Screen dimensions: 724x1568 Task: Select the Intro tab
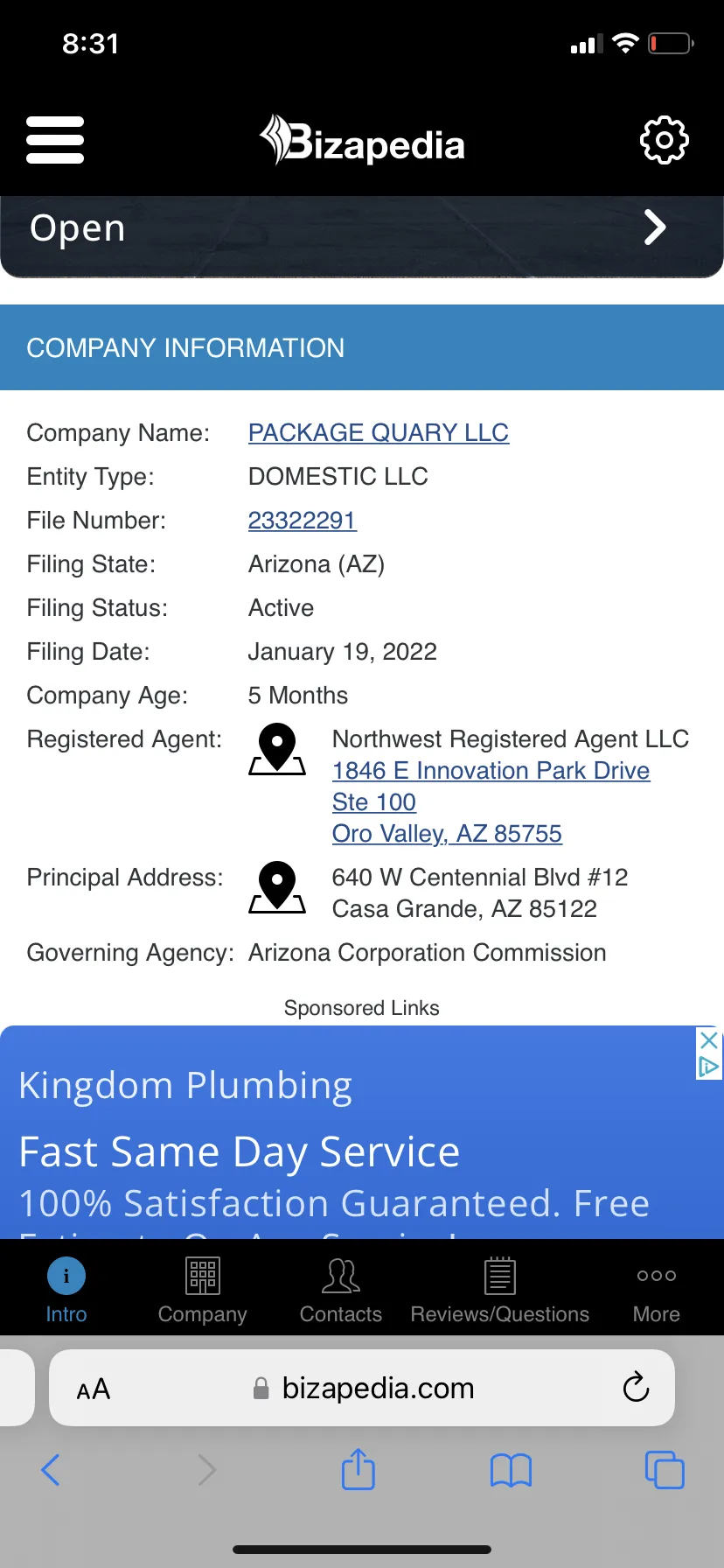coord(66,1291)
